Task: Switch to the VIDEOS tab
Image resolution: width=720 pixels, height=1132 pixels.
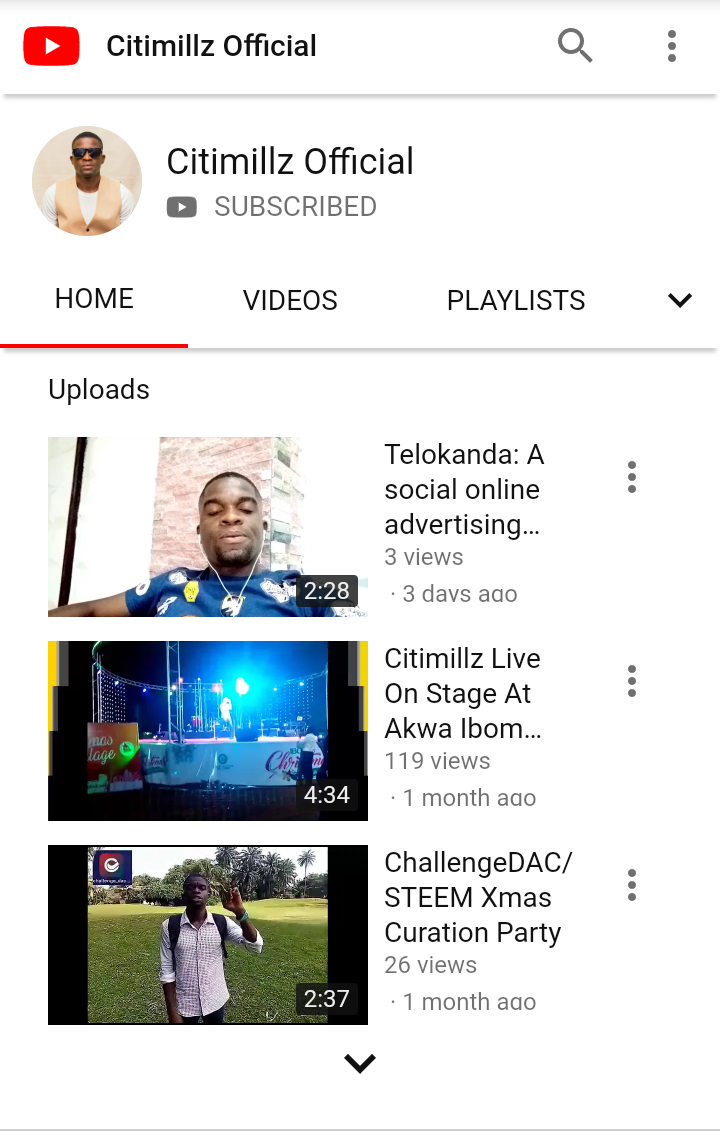Action: click(x=290, y=299)
